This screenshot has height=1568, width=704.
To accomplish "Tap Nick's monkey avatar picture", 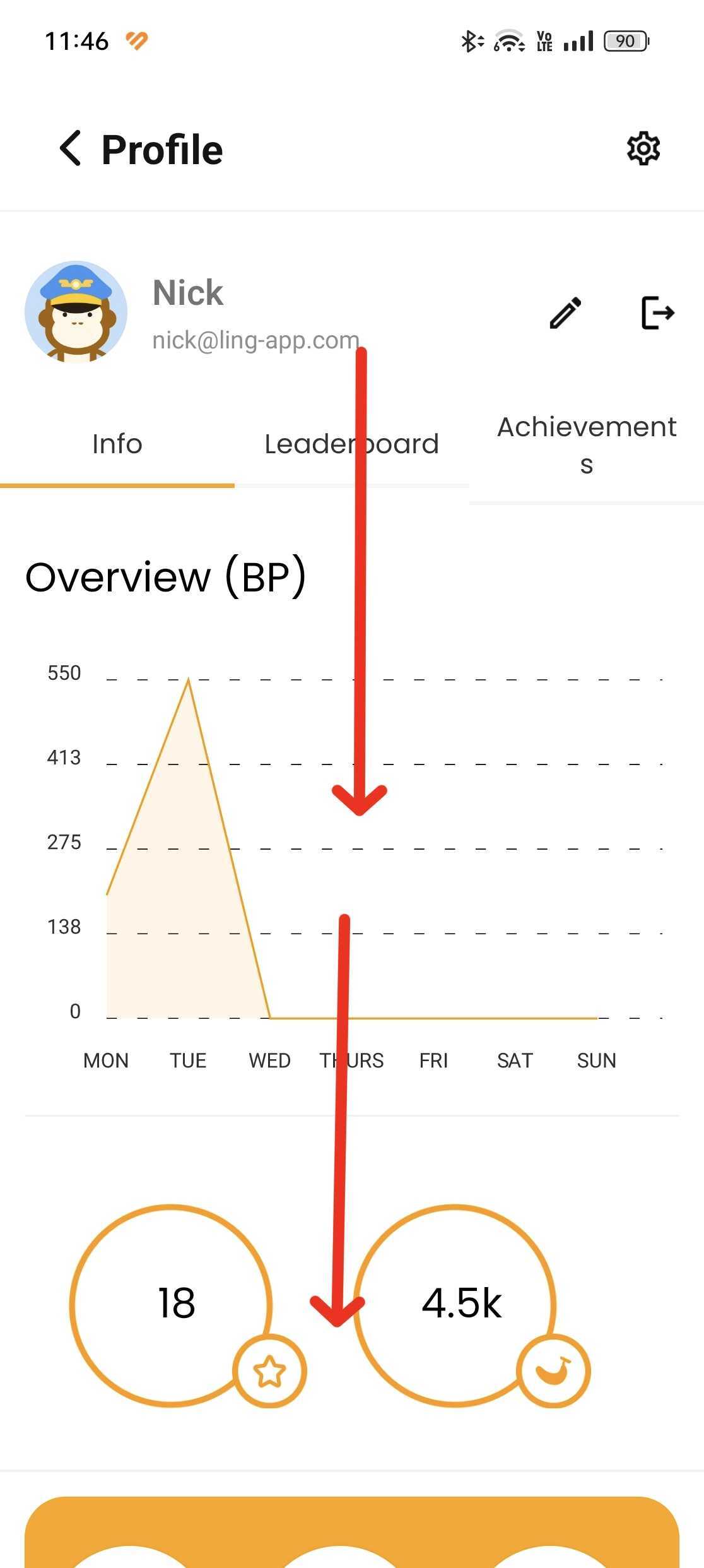I will click(76, 312).
